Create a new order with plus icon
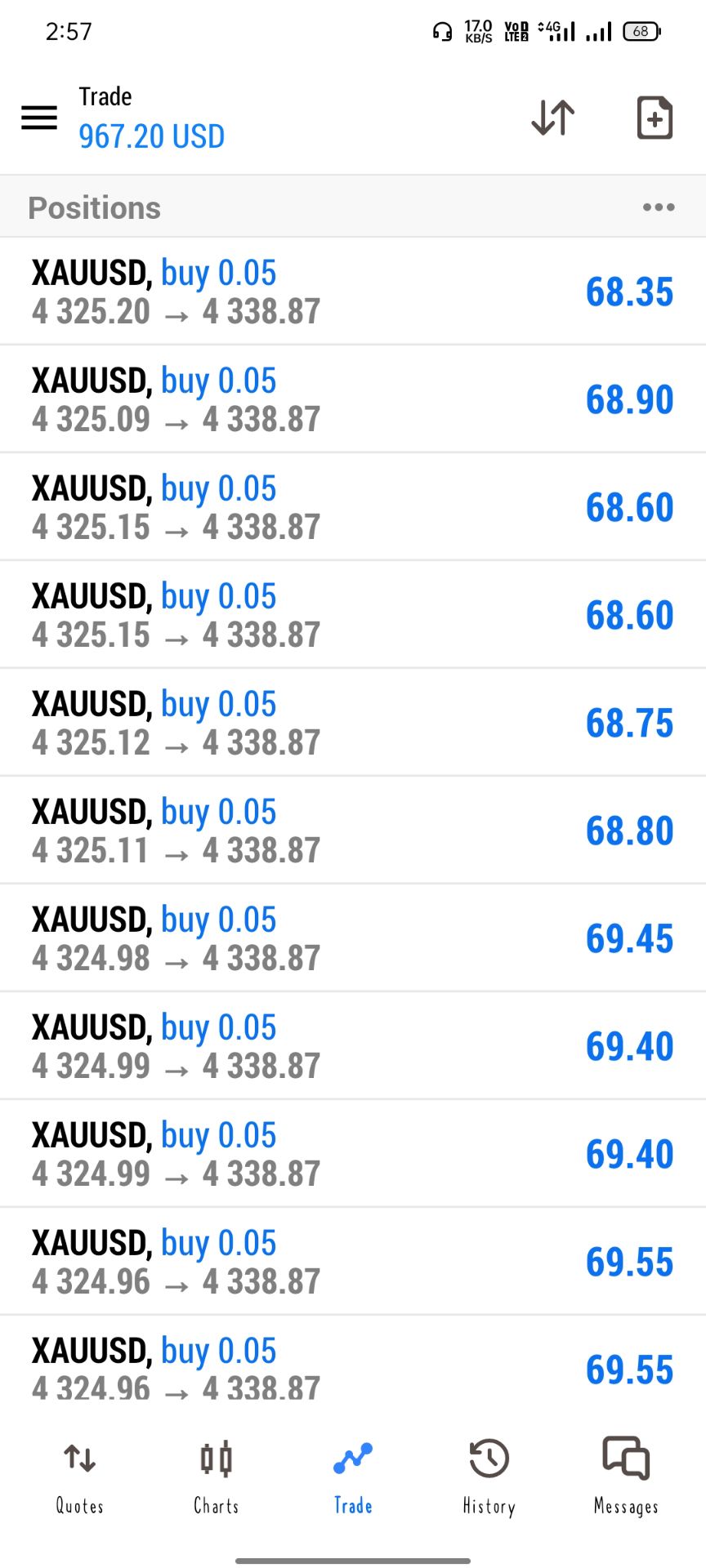 coord(655,118)
